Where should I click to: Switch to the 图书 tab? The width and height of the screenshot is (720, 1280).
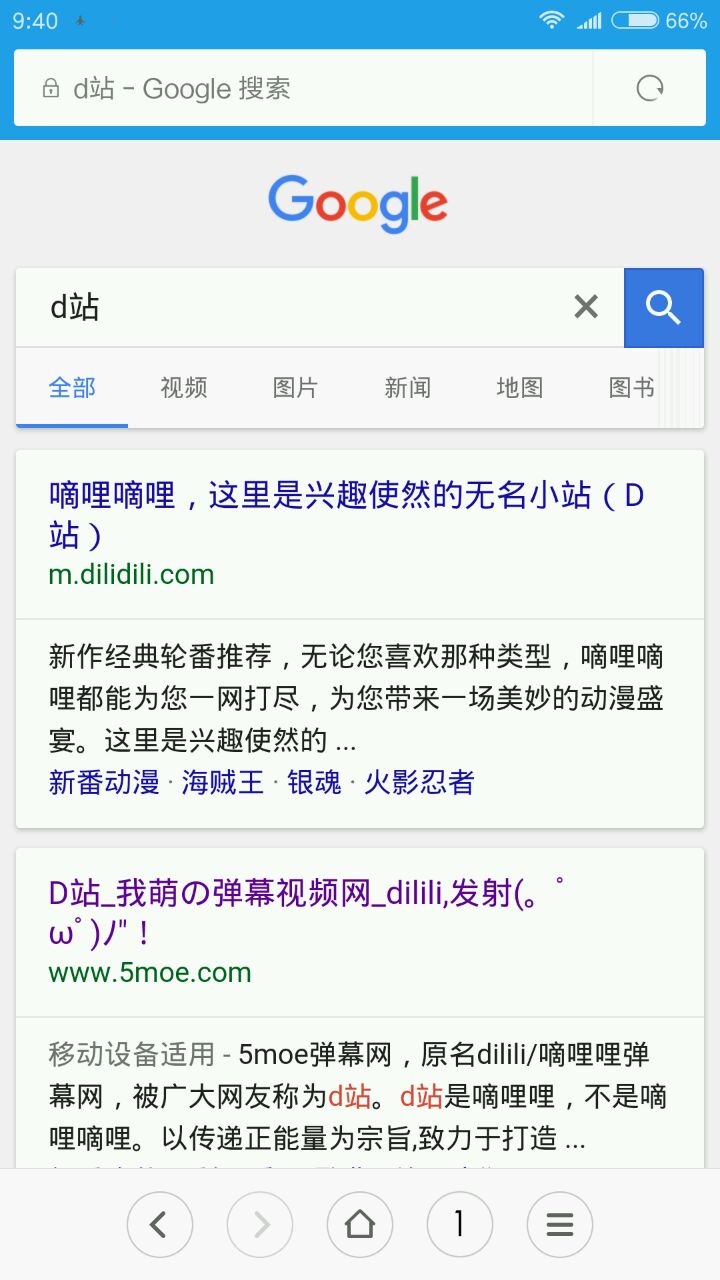pyautogui.click(x=632, y=388)
